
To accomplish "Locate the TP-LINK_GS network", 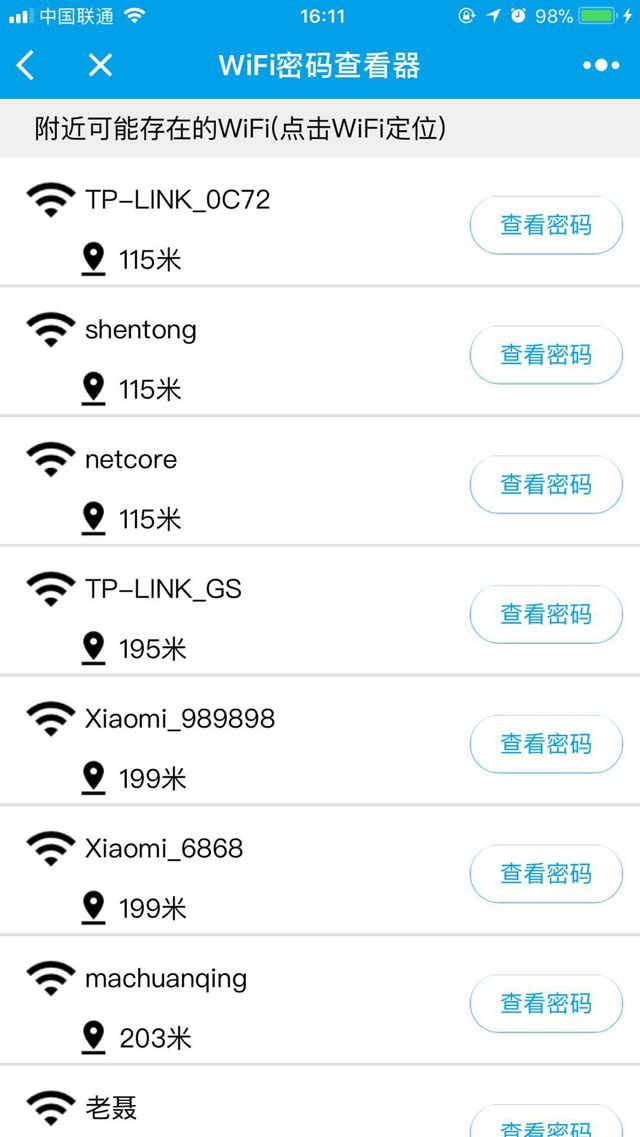I will [163, 589].
